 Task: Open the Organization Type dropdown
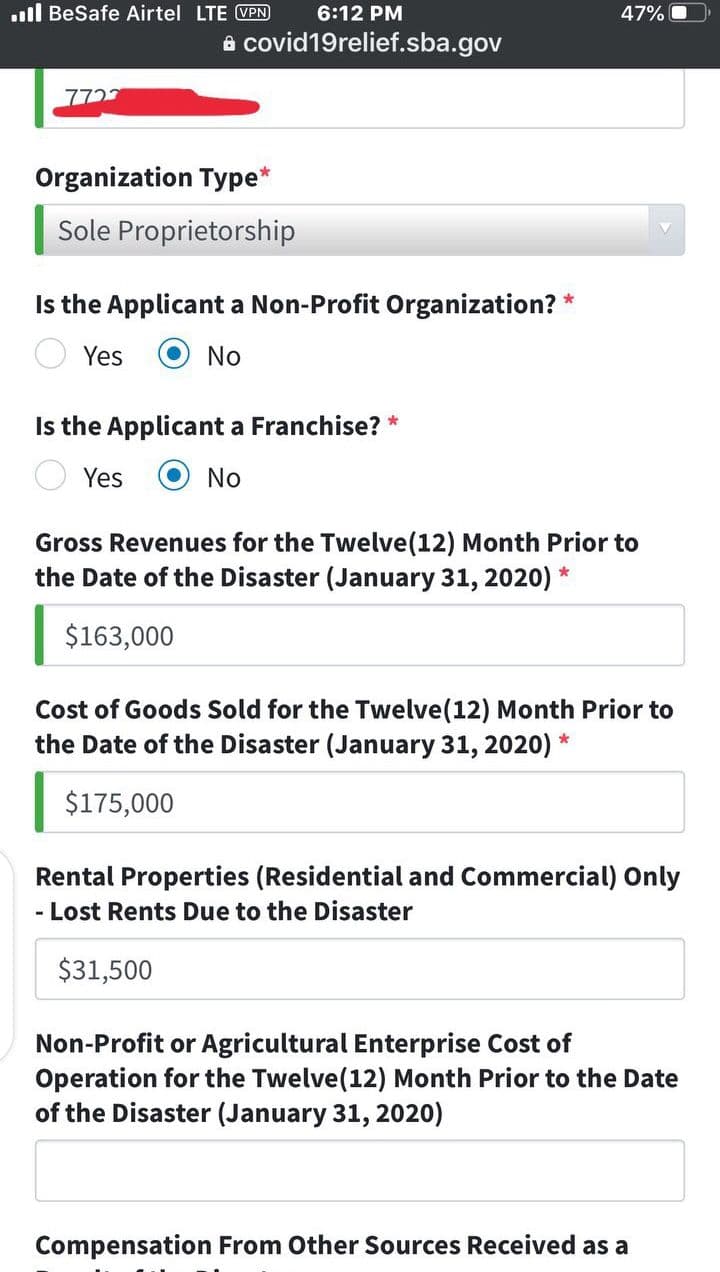point(360,230)
